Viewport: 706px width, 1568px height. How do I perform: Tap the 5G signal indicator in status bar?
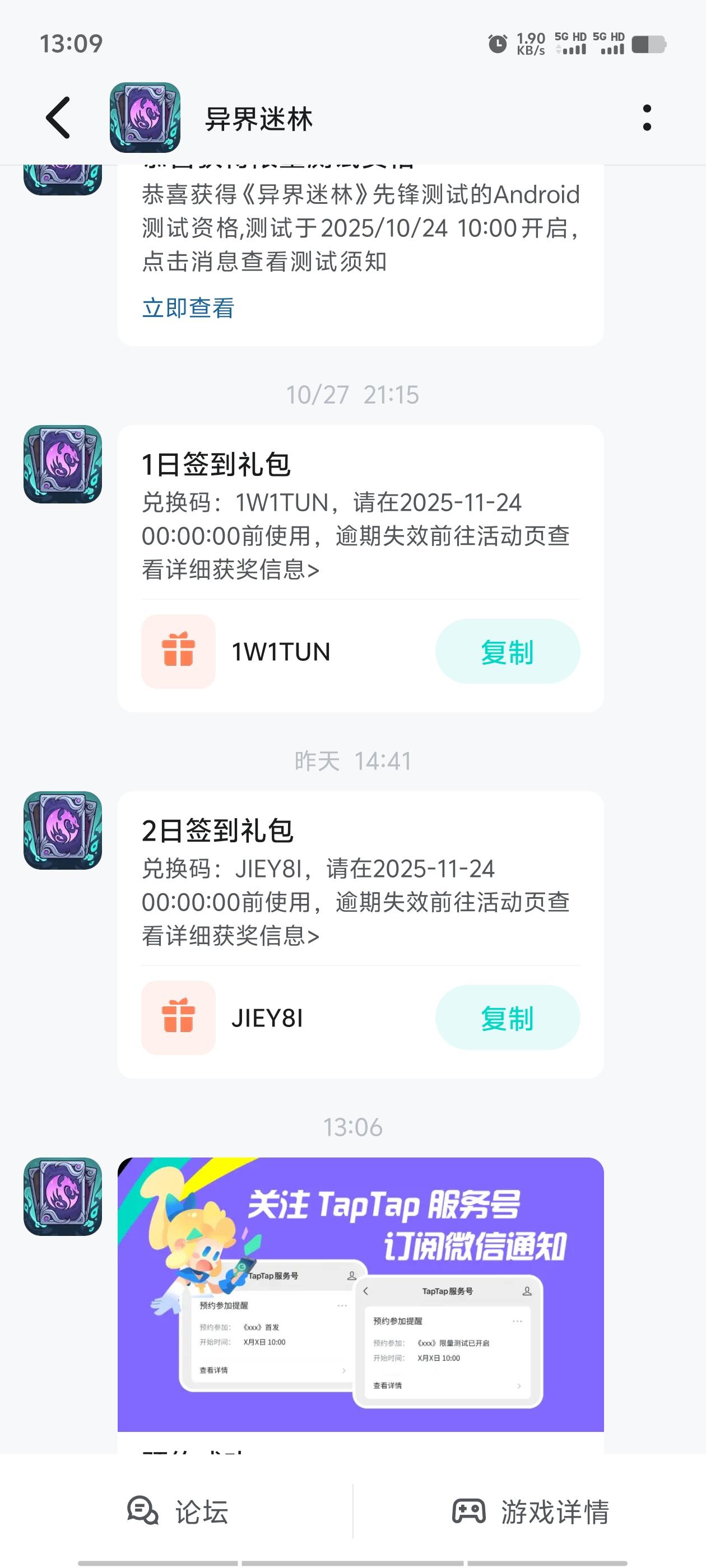(573, 44)
